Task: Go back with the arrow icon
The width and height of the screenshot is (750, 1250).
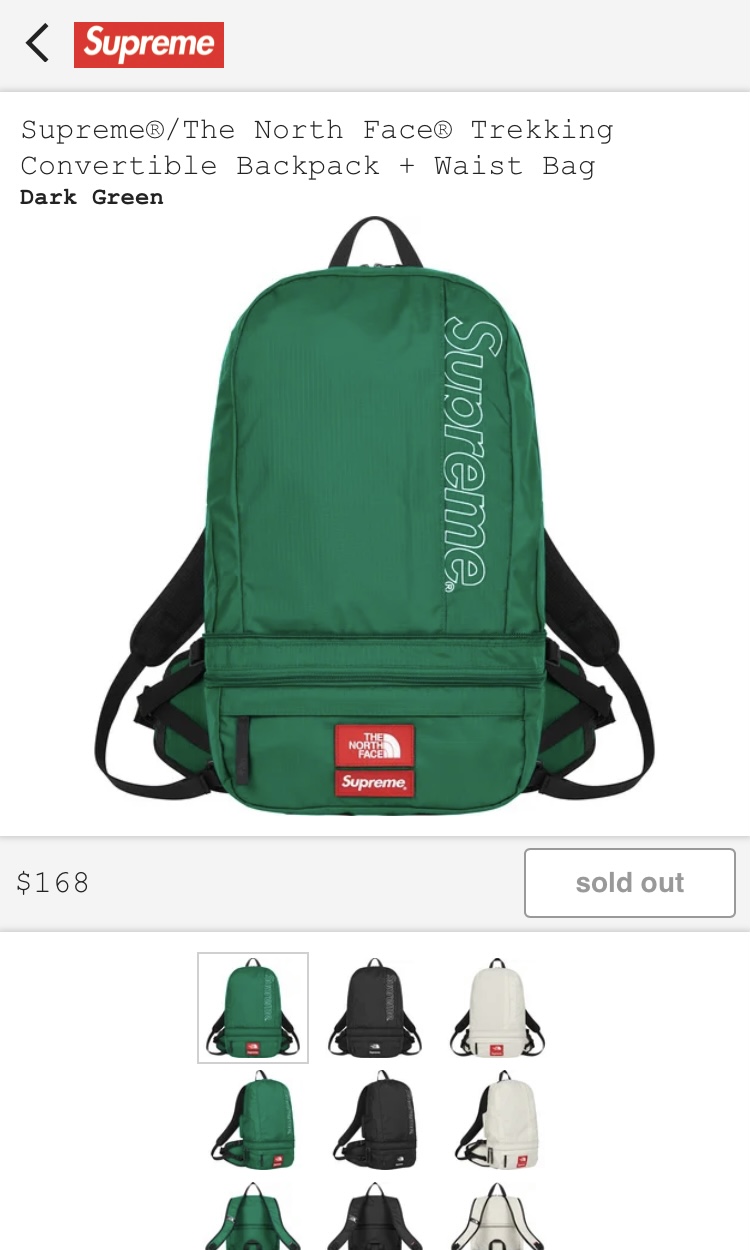Action: tap(38, 44)
